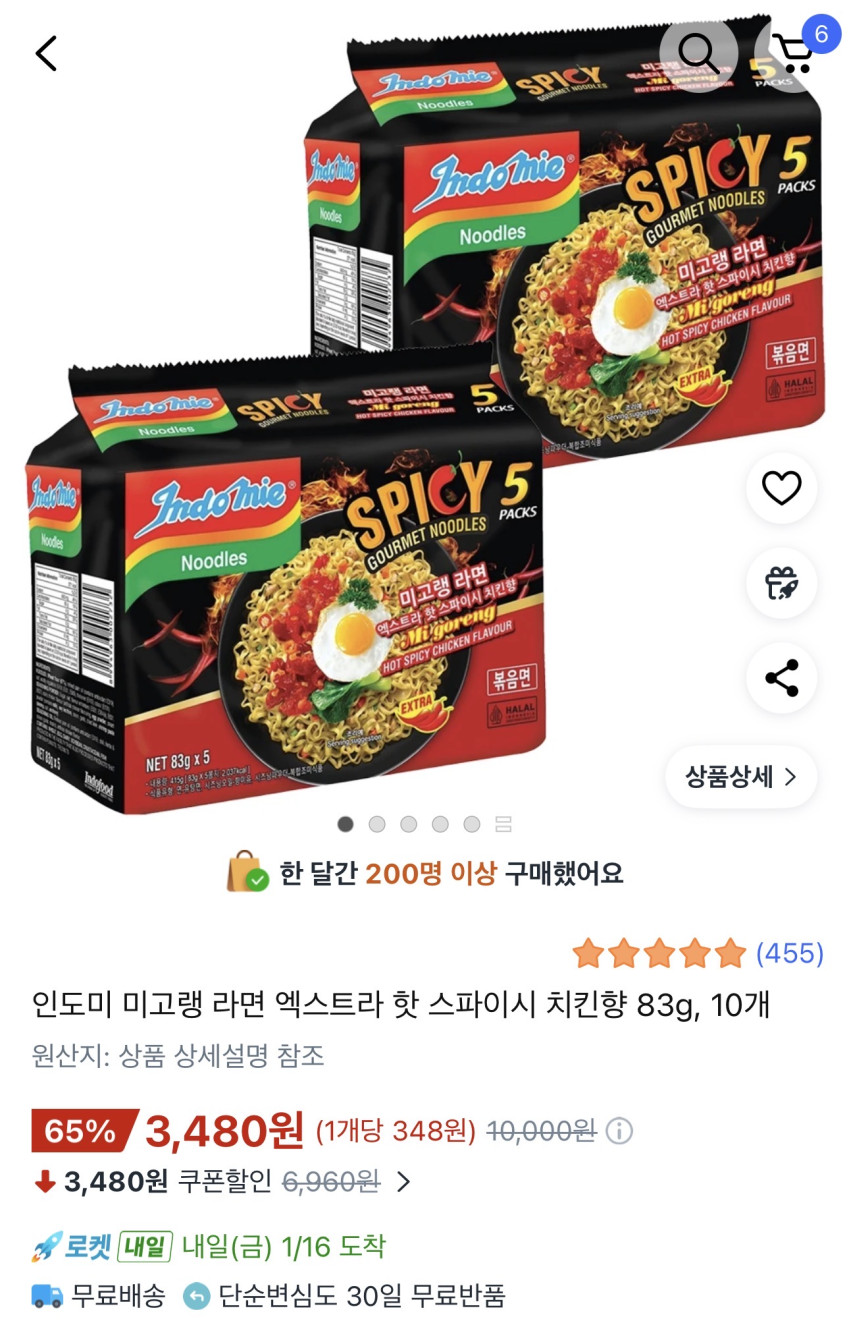
Task: Add this product to wishlist
Action: 781,488
